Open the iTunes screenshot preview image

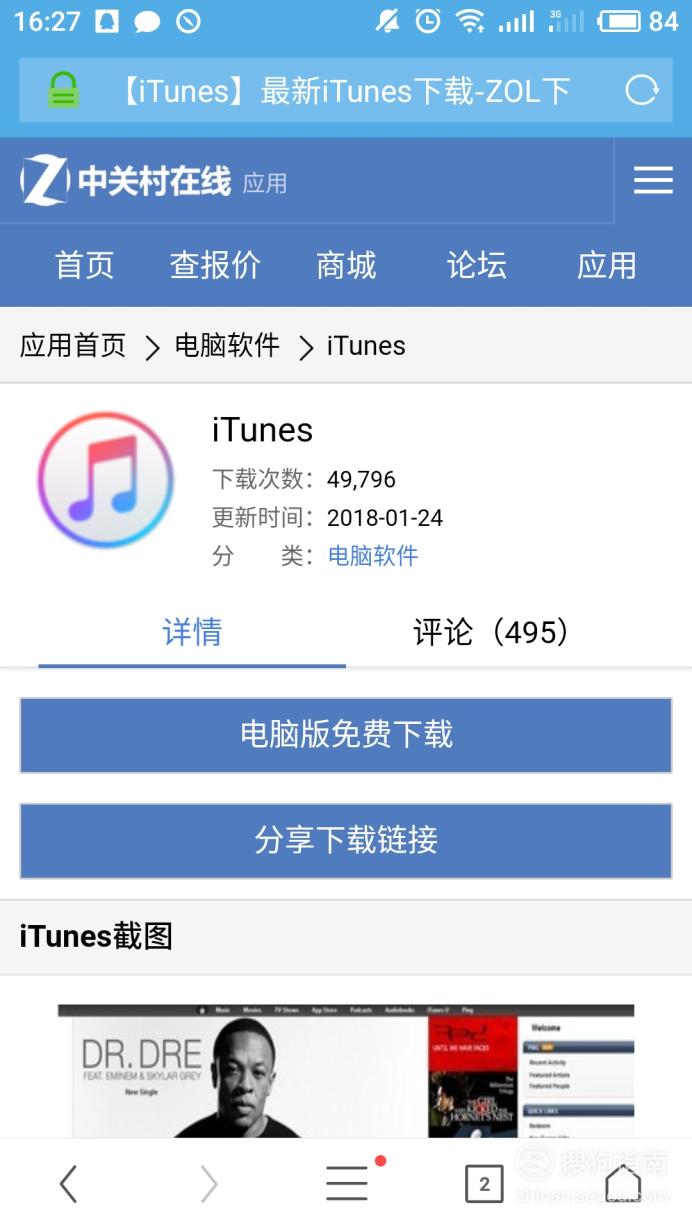346,1070
